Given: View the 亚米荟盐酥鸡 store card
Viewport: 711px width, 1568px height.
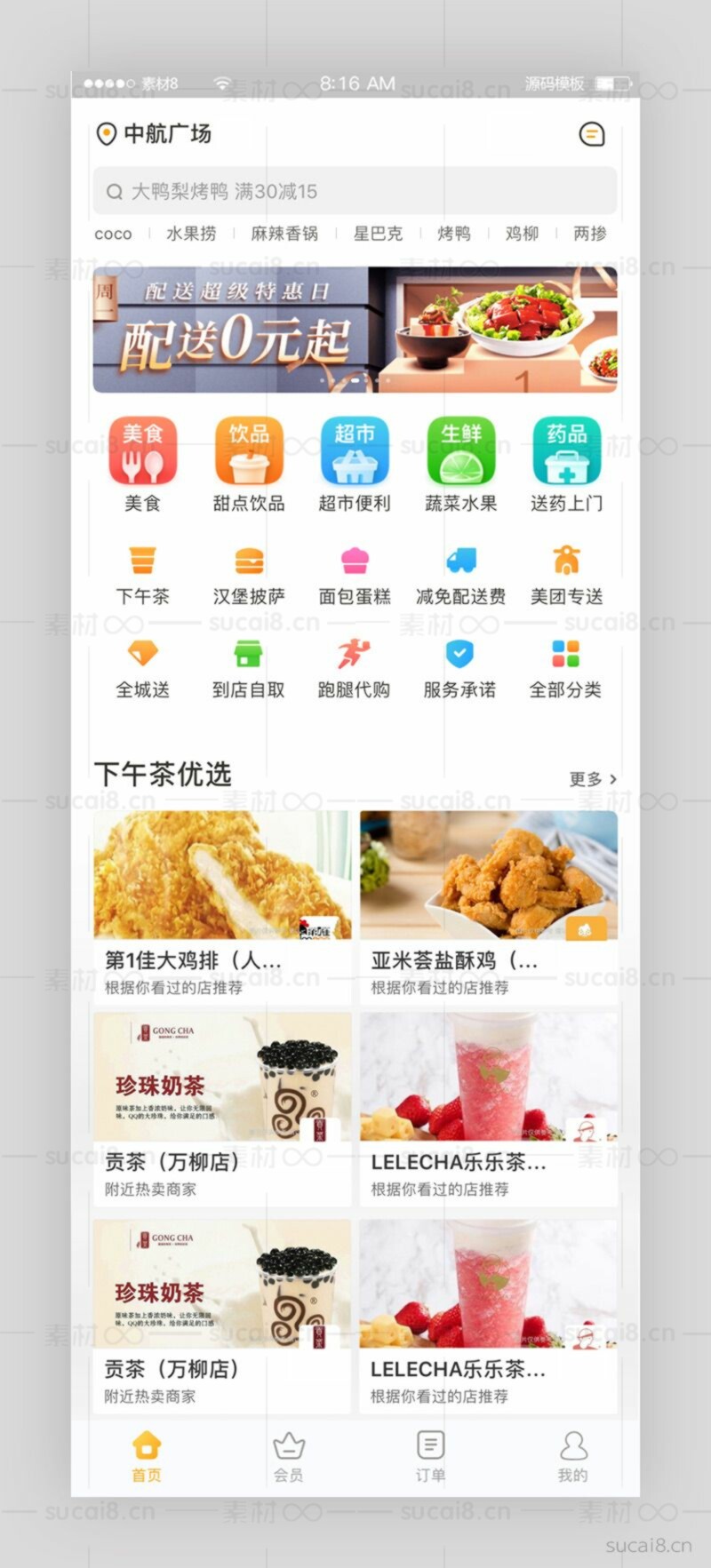Looking at the screenshot, I should point(488,906).
